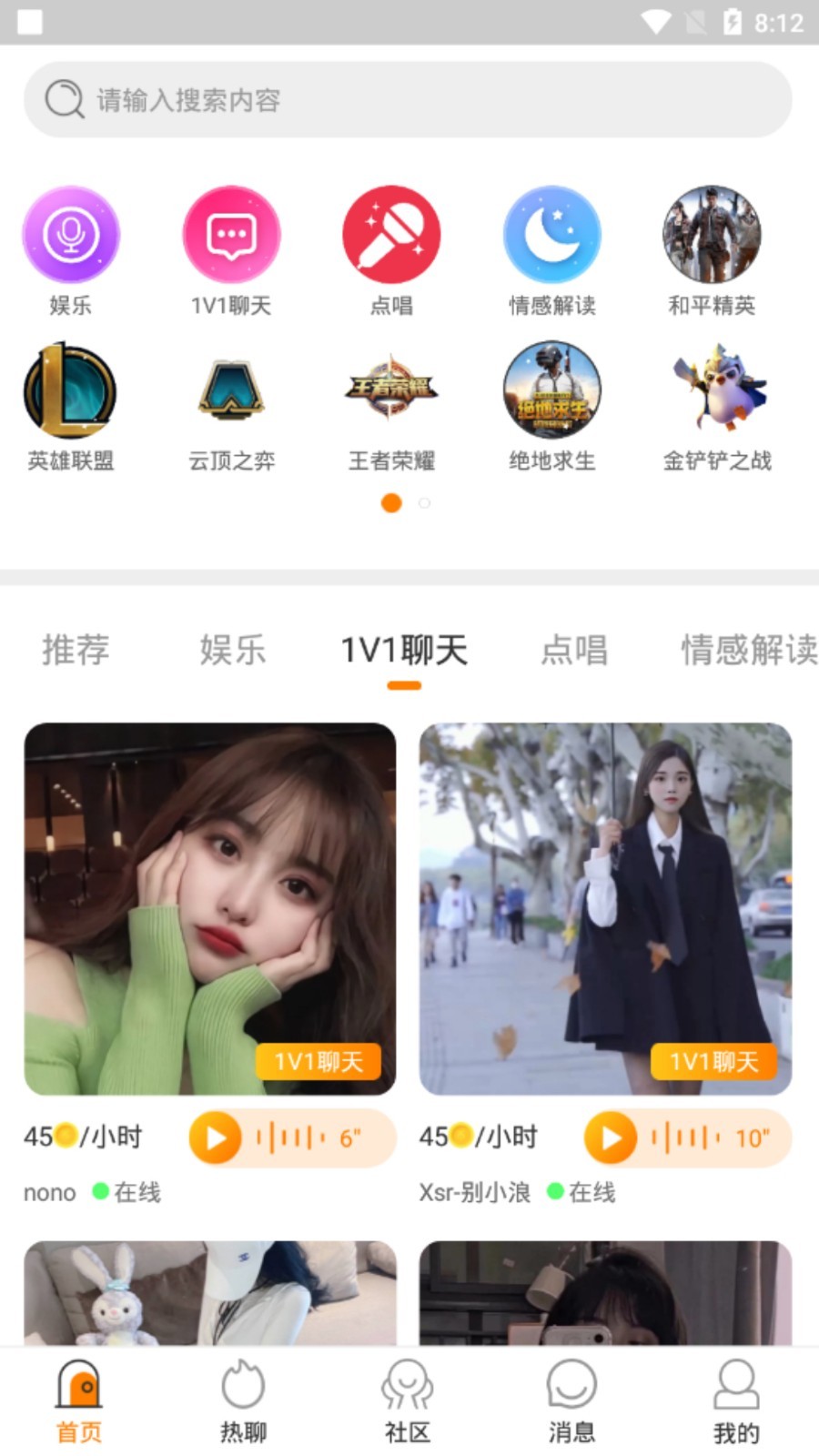Select the 云顶之弈 game icon

pyautogui.click(x=231, y=391)
